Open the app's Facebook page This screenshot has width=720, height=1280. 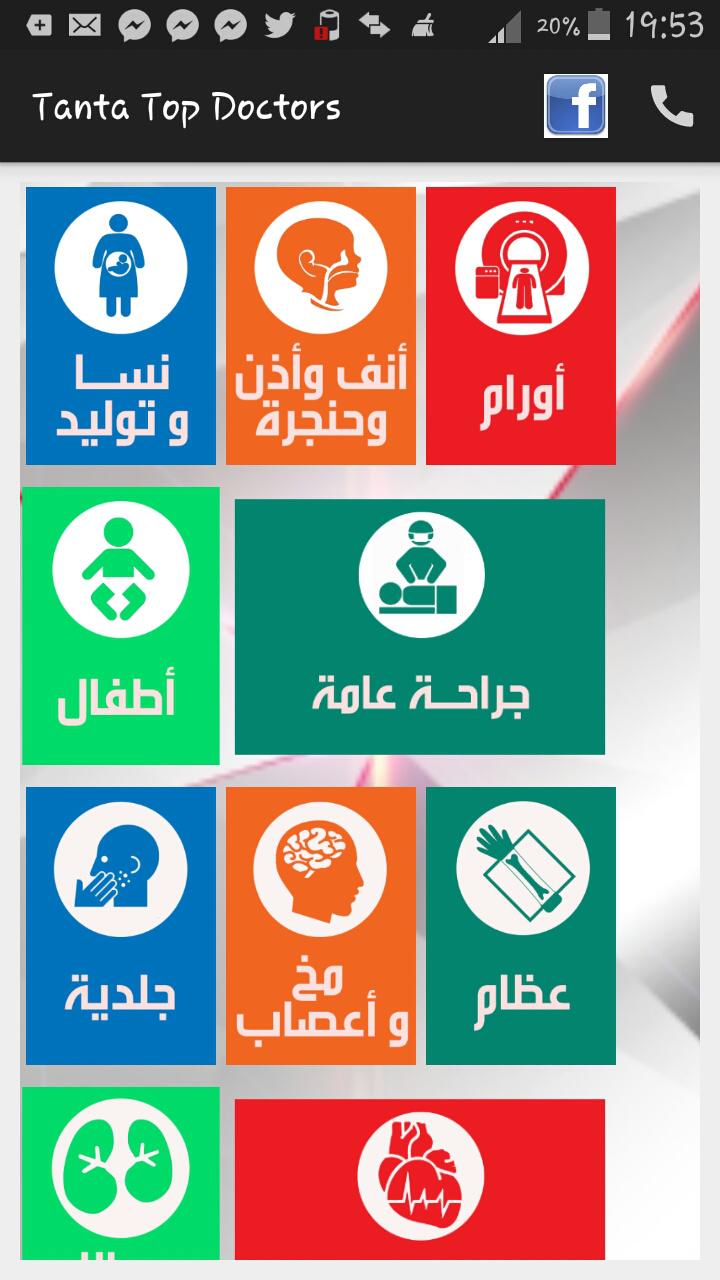[x=575, y=103]
